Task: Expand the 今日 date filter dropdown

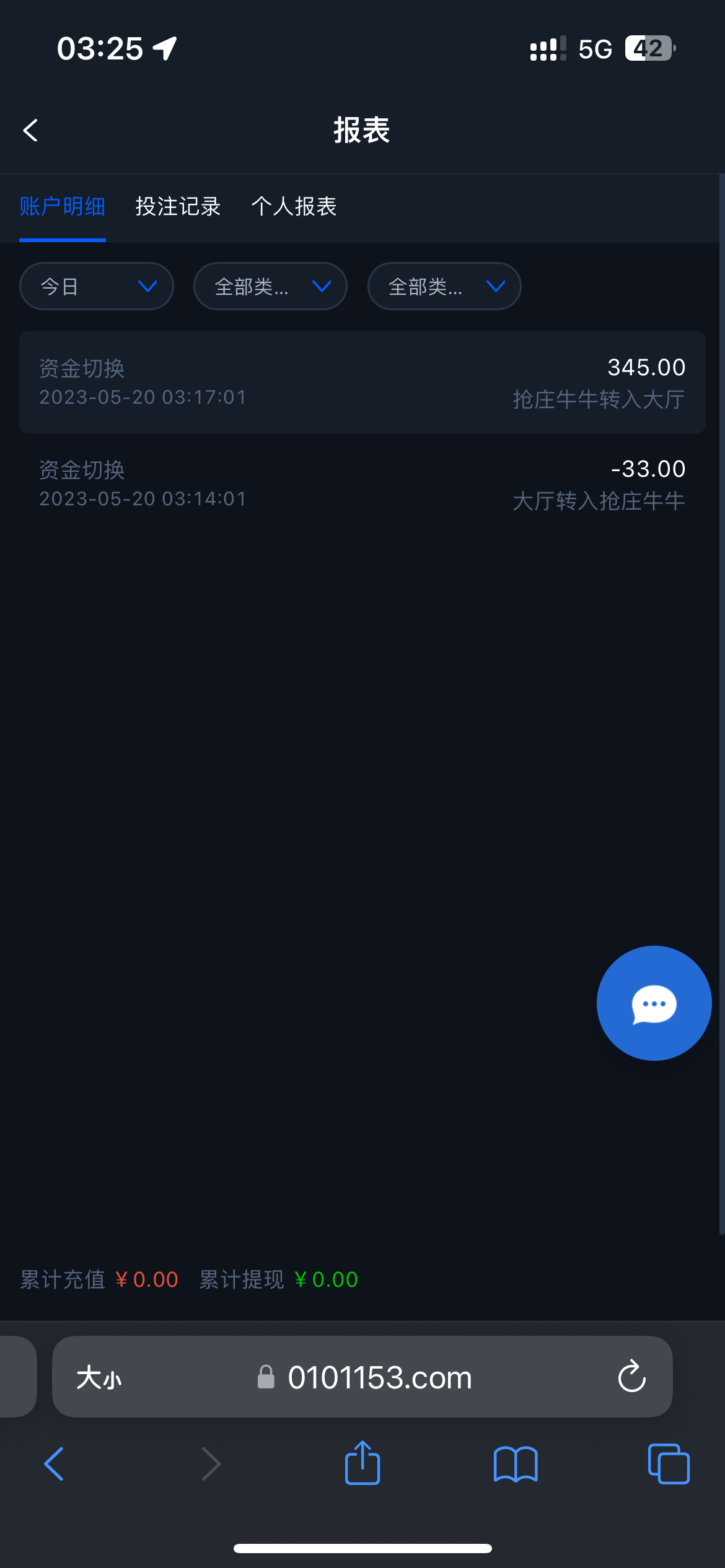Action: tap(97, 286)
